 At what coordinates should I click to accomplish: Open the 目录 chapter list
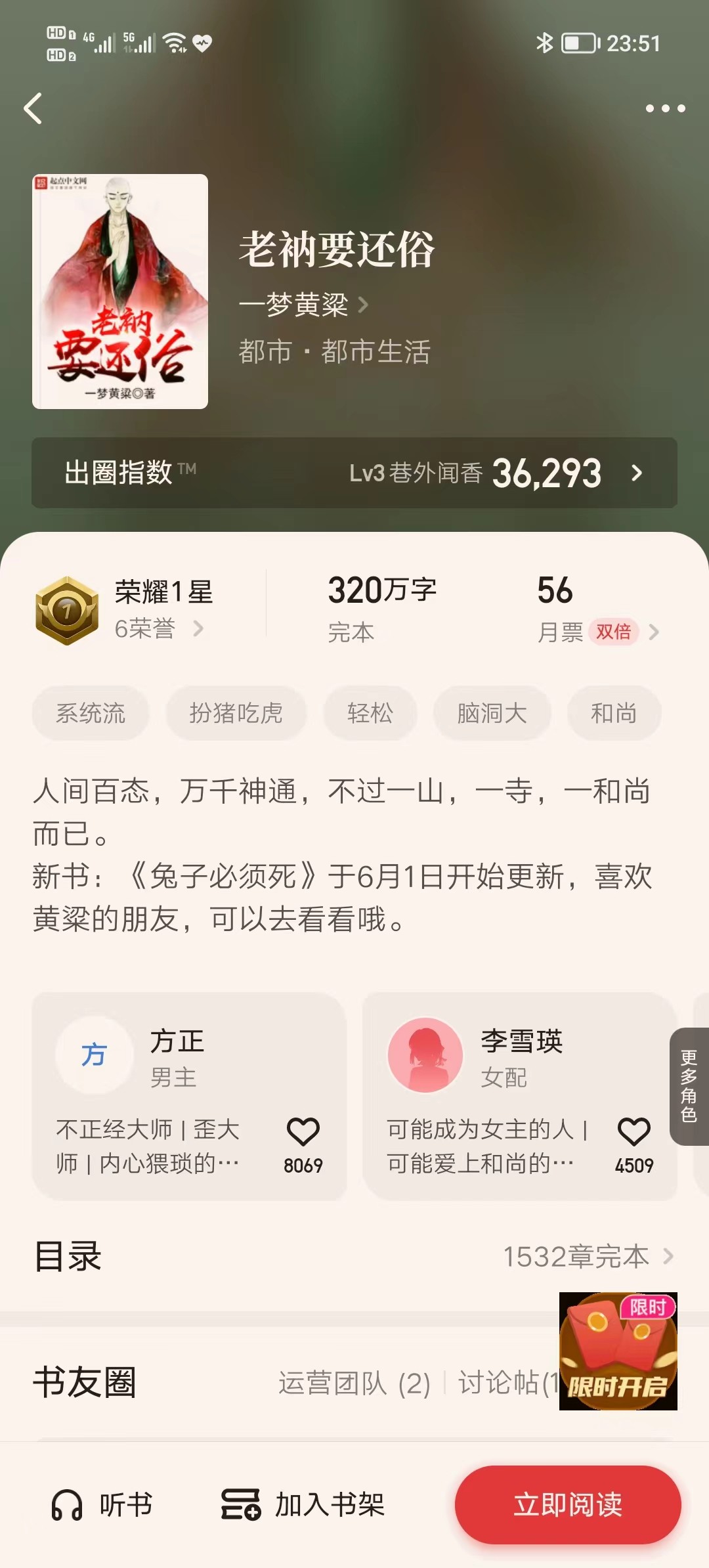click(x=354, y=1257)
